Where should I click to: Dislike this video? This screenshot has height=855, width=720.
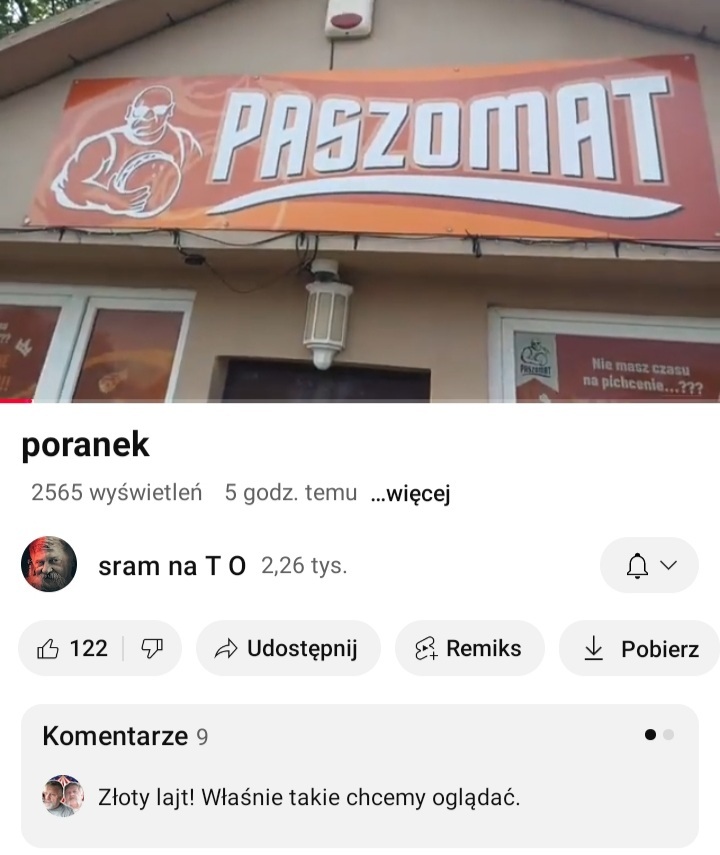click(x=153, y=648)
